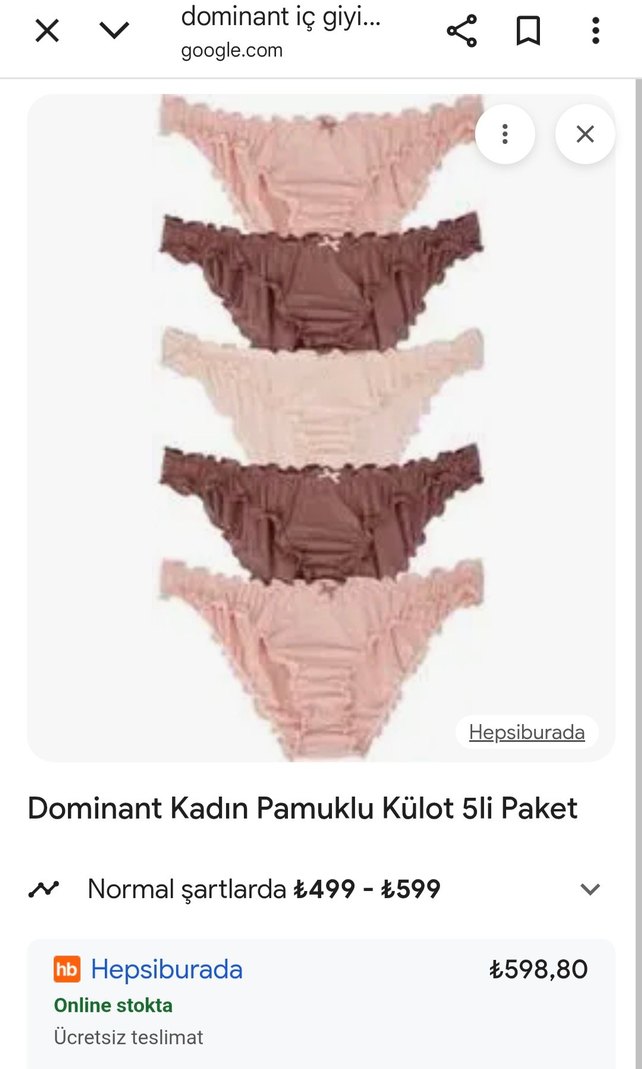Screen dimensions: 642x1069
Task: Bookmark this page
Action: tap(528, 32)
